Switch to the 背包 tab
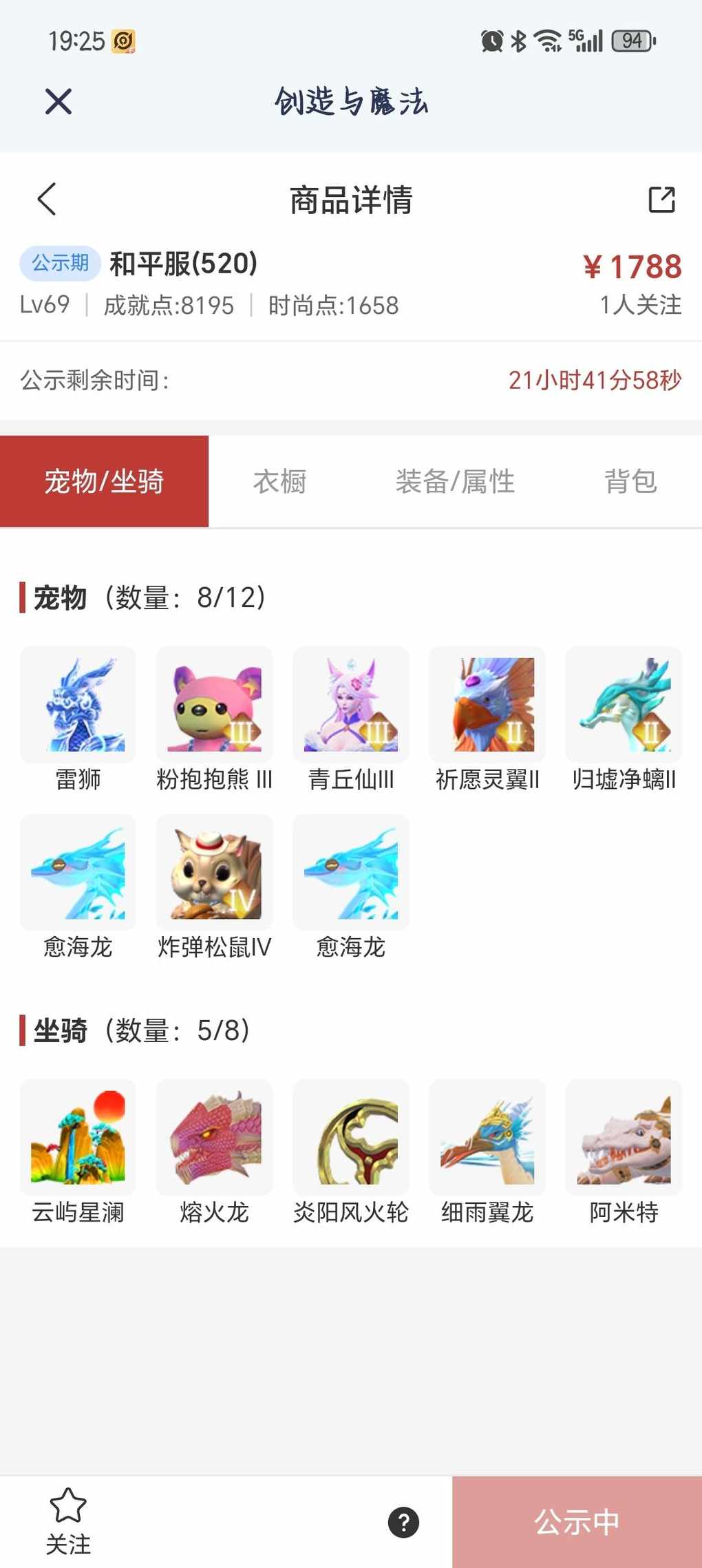This screenshot has width=702, height=1568. coord(630,481)
